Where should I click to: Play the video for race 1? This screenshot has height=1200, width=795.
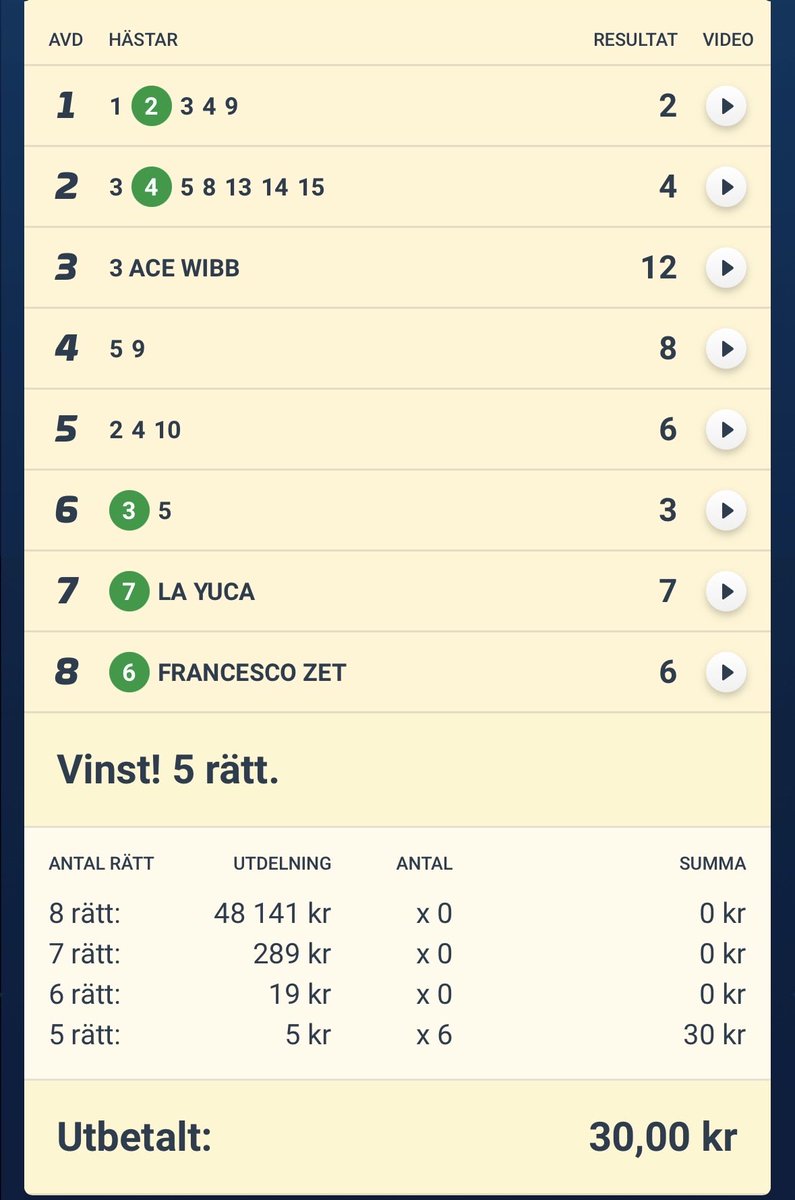(x=726, y=106)
